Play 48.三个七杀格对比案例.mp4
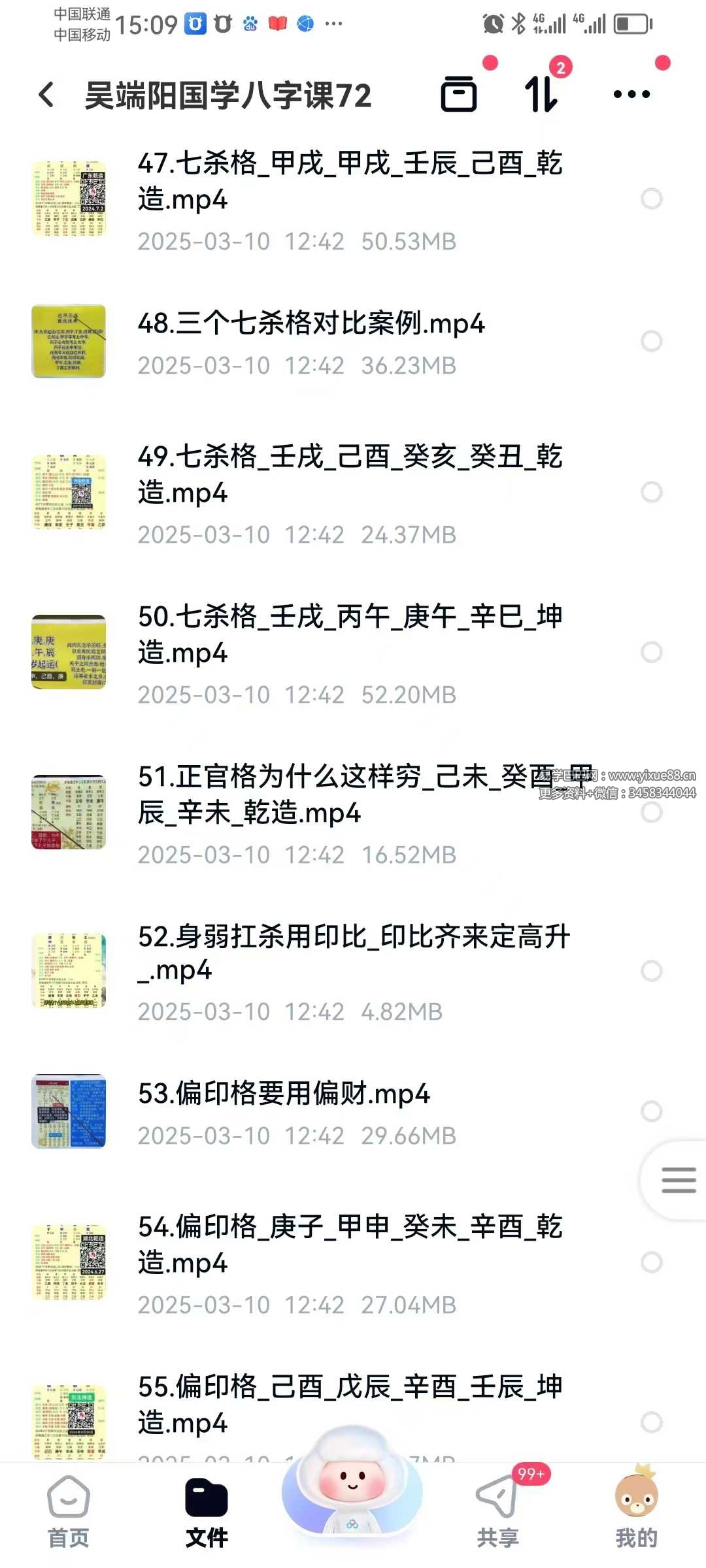This screenshot has height=1568, width=706. pyautogui.click(x=311, y=324)
